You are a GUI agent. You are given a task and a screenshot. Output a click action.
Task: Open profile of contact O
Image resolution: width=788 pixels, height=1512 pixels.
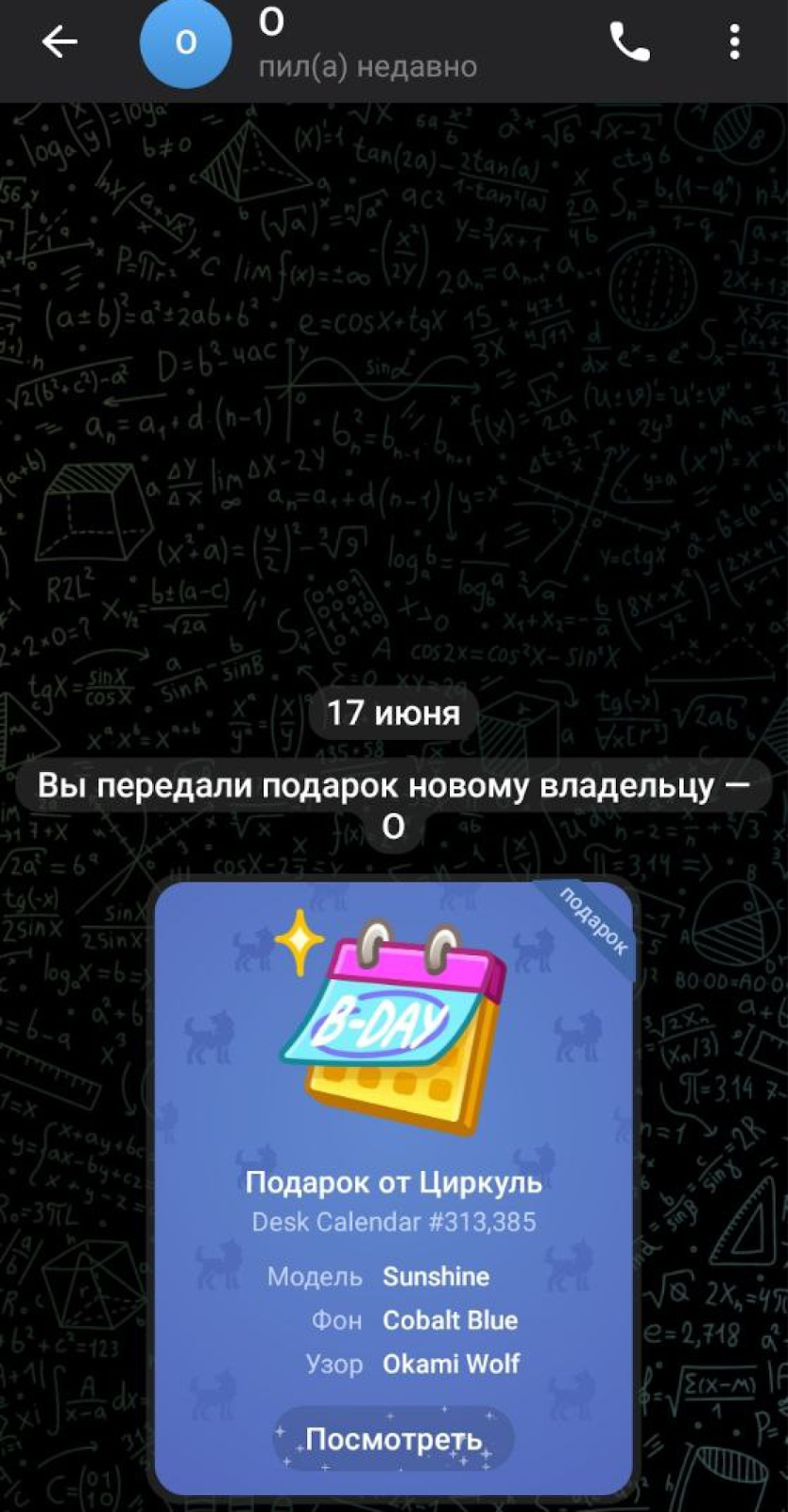[x=186, y=43]
